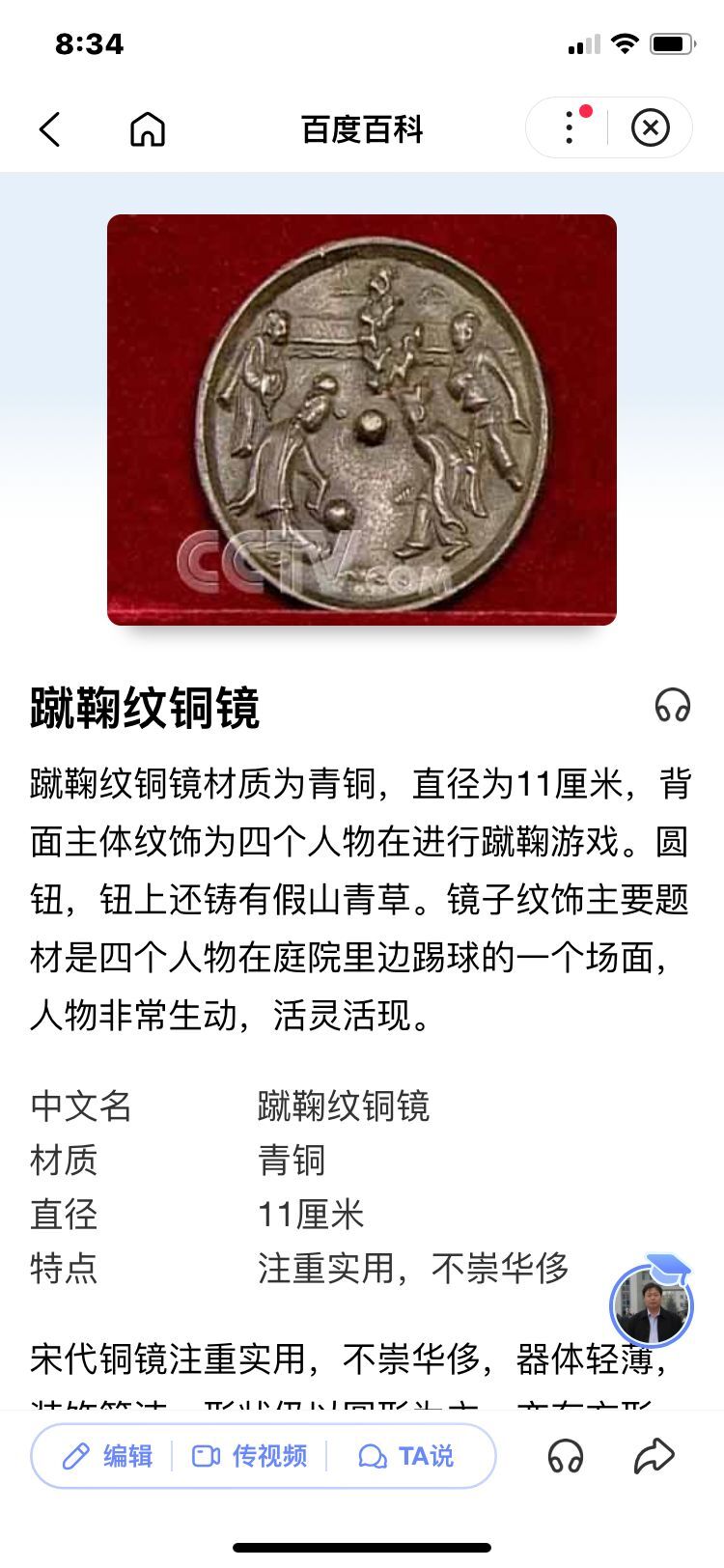The width and height of the screenshot is (724, 1568).
Task: Open the floating expert avatar bubble
Action: tap(653, 1302)
